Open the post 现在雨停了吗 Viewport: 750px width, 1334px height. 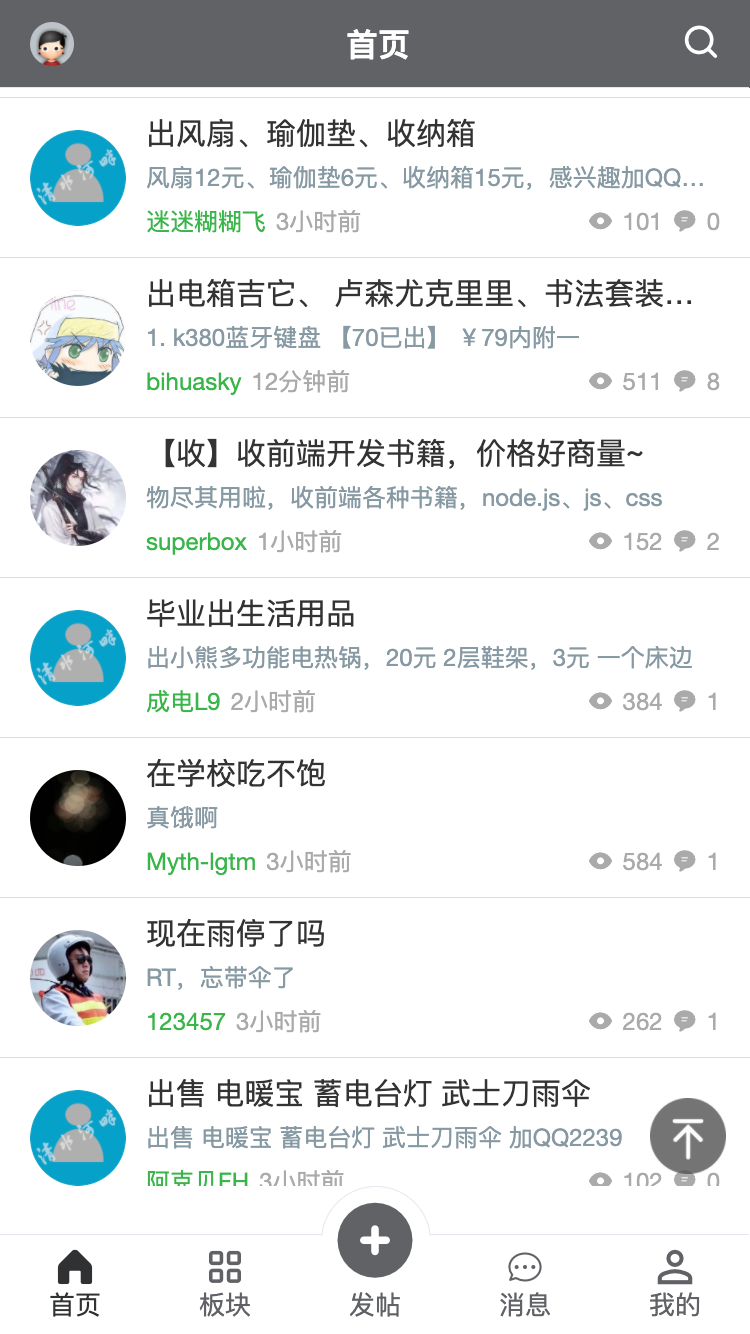coord(375,978)
